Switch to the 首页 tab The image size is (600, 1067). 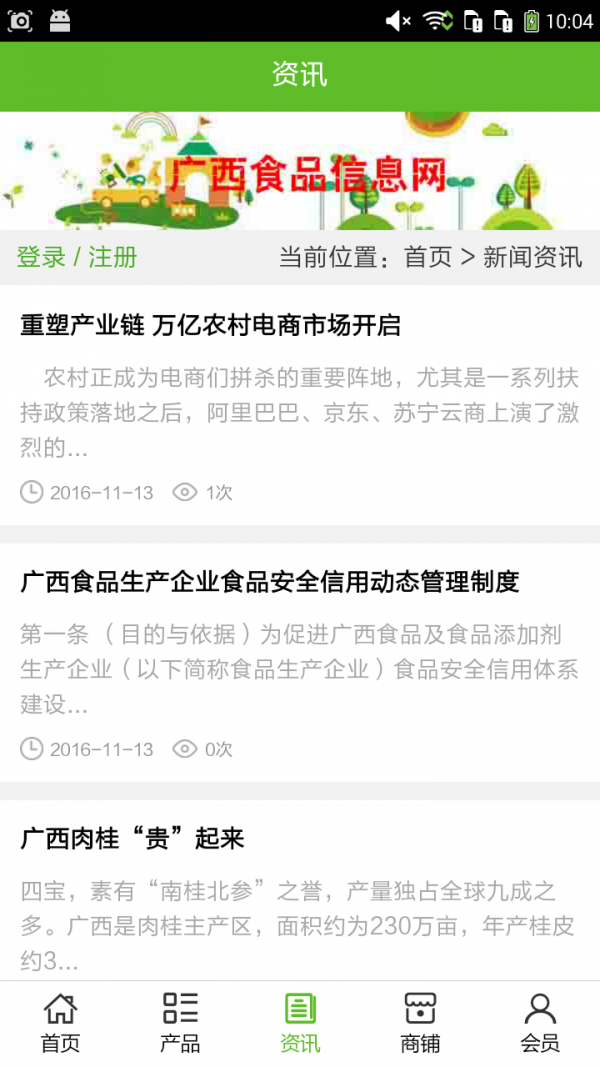pos(60,1023)
